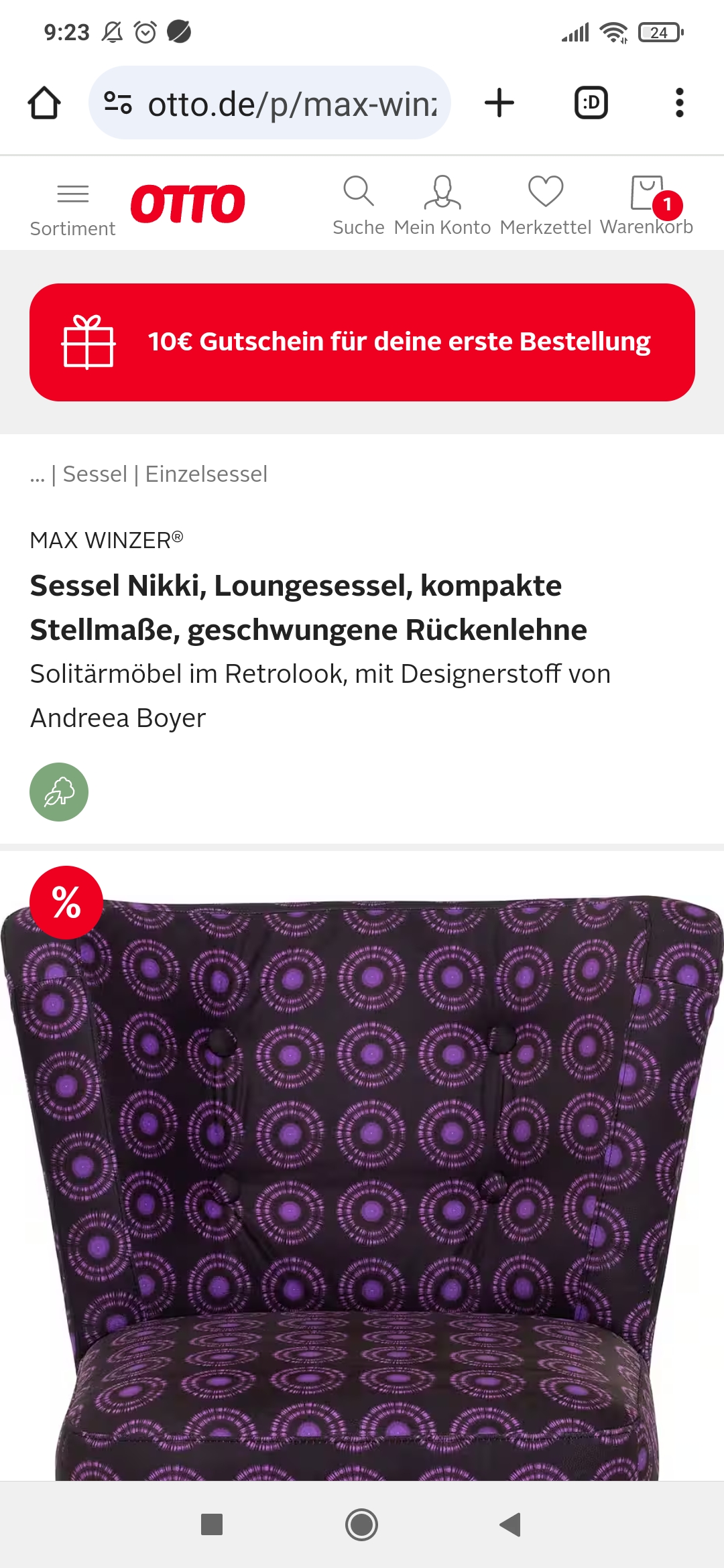Open the browser overflow menu
The height and width of the screenshot is (1568, 724).
pos(679,103)
